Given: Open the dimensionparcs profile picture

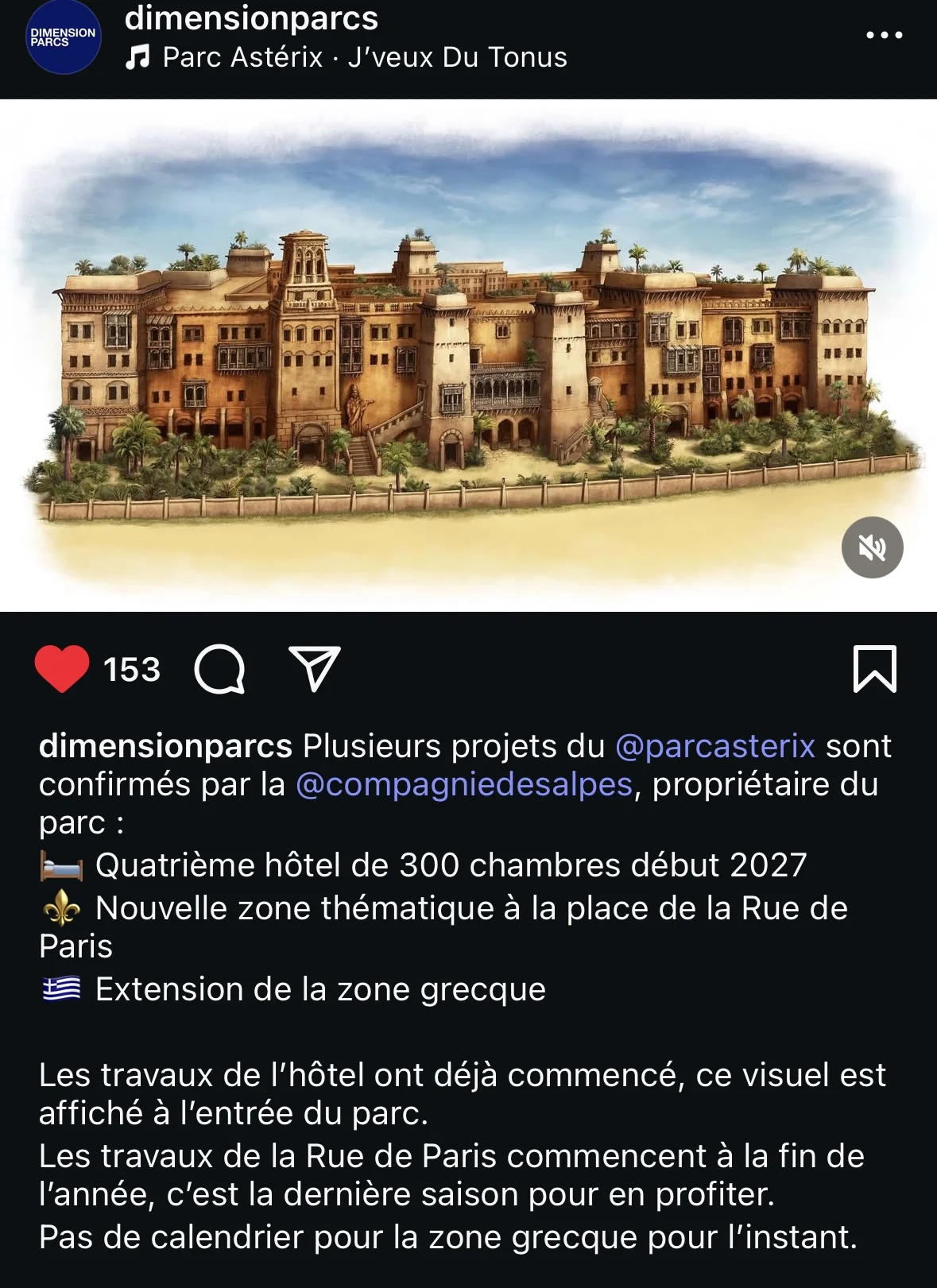Looking at the screenshot, I should pos(64,37).
